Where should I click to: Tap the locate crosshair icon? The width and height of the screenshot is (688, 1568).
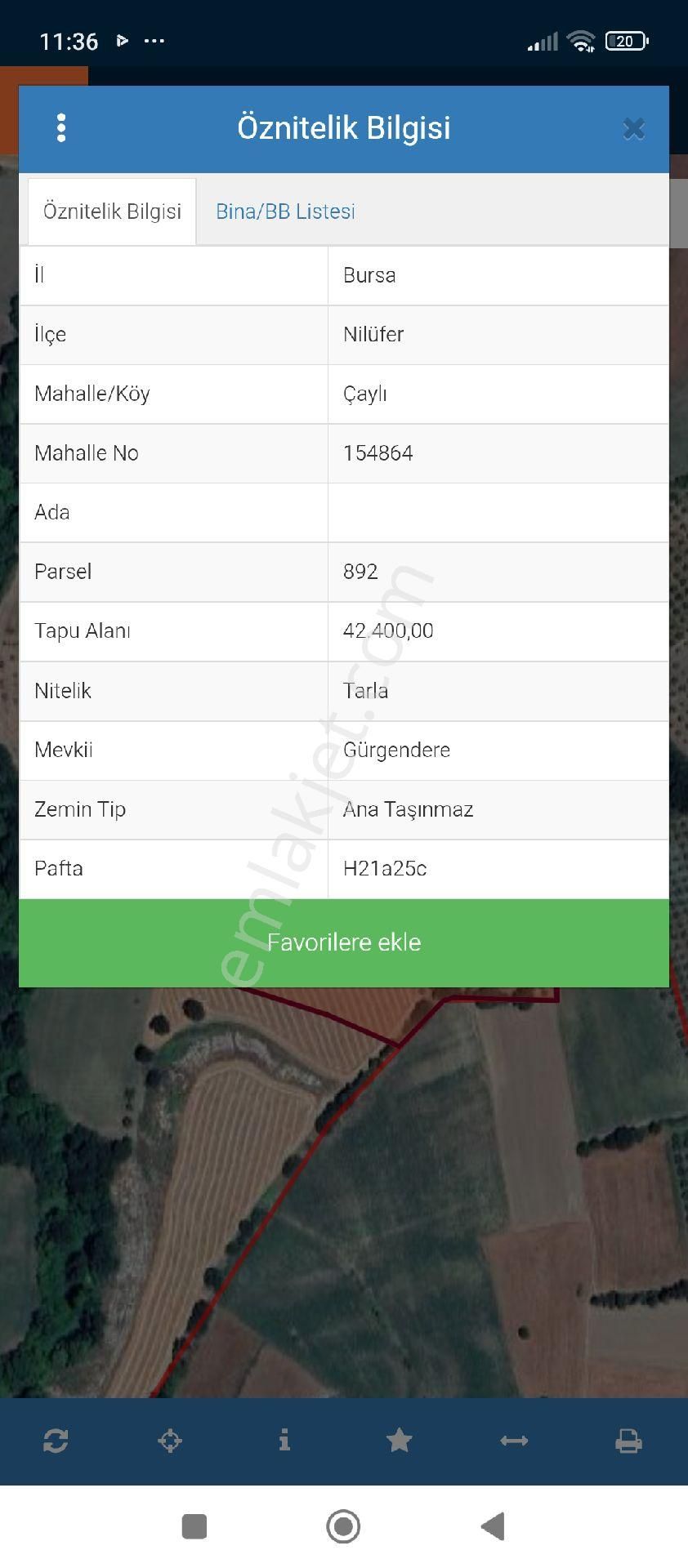[170, 1441]
